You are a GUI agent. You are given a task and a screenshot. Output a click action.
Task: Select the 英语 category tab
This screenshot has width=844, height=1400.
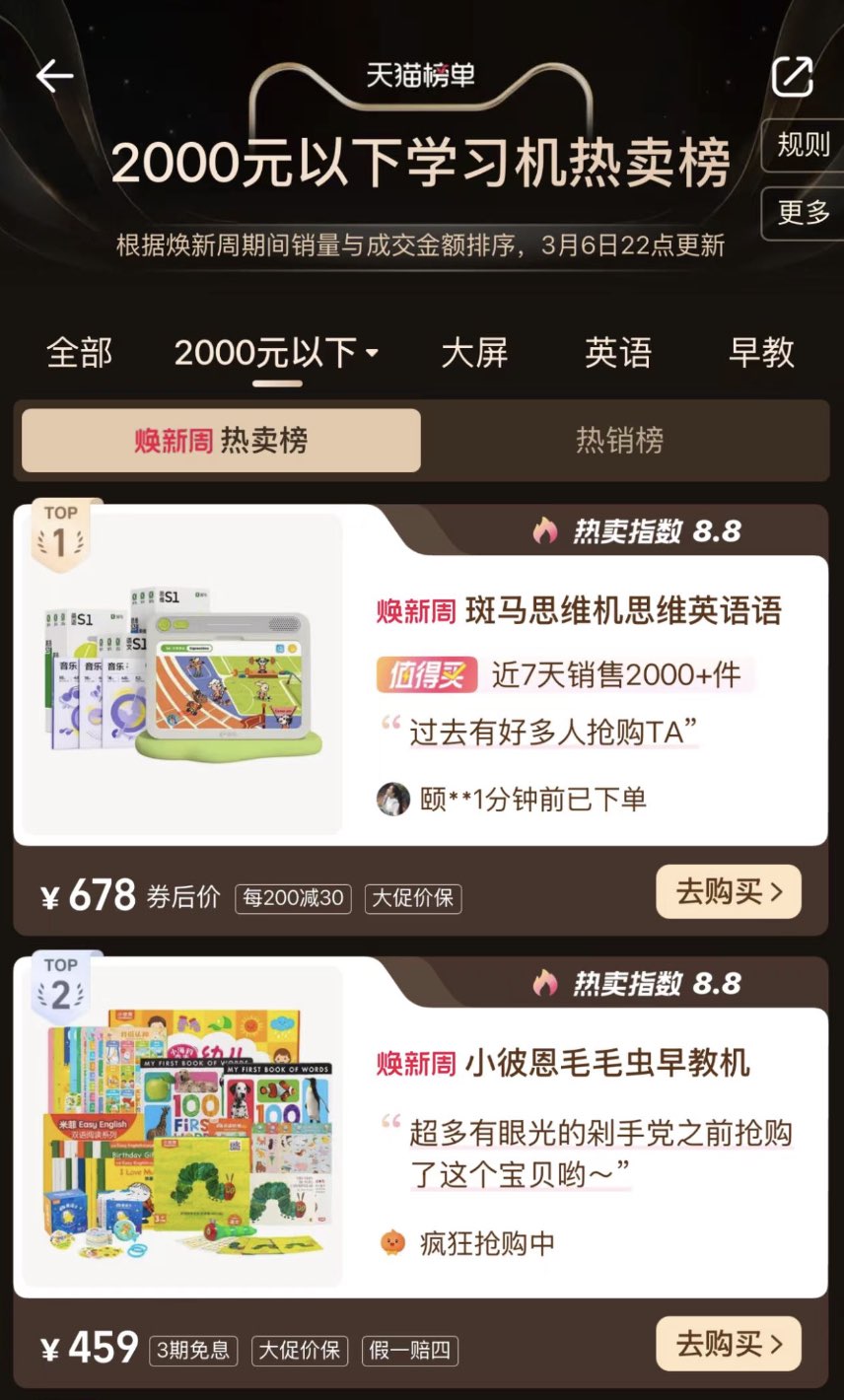618,352
